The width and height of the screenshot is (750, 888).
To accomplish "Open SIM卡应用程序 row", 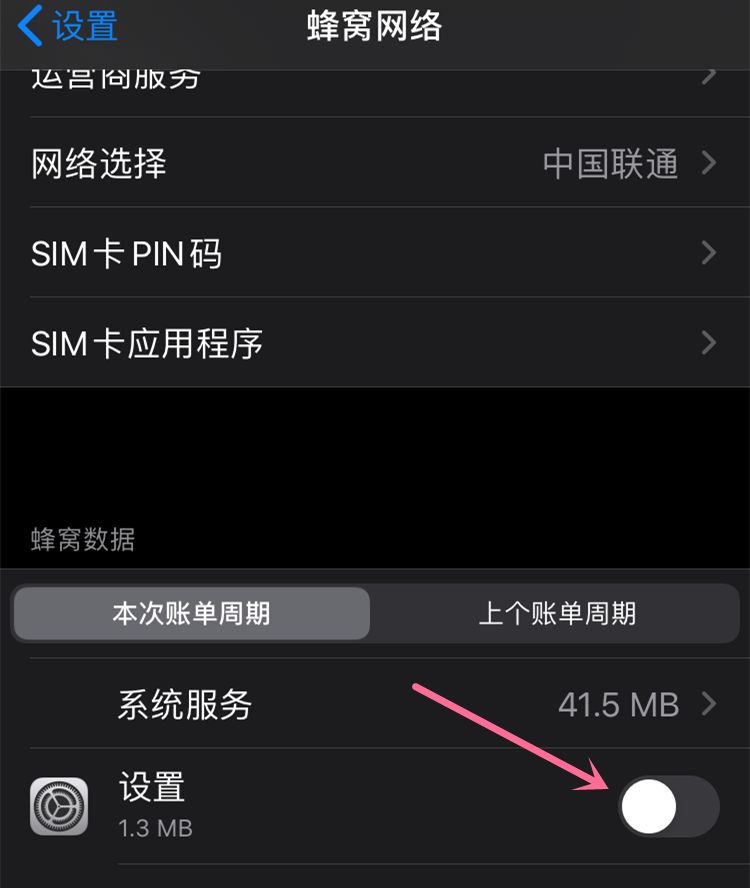I will [x=375, y=343].
